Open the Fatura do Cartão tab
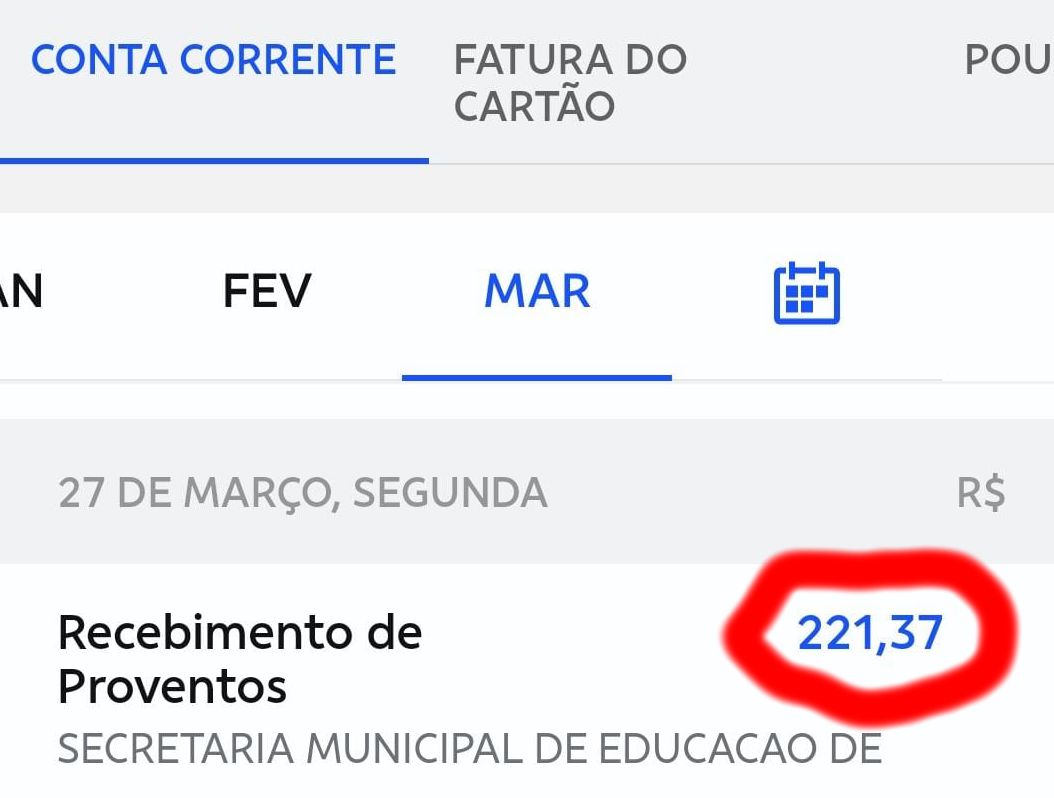 (569, 83)
